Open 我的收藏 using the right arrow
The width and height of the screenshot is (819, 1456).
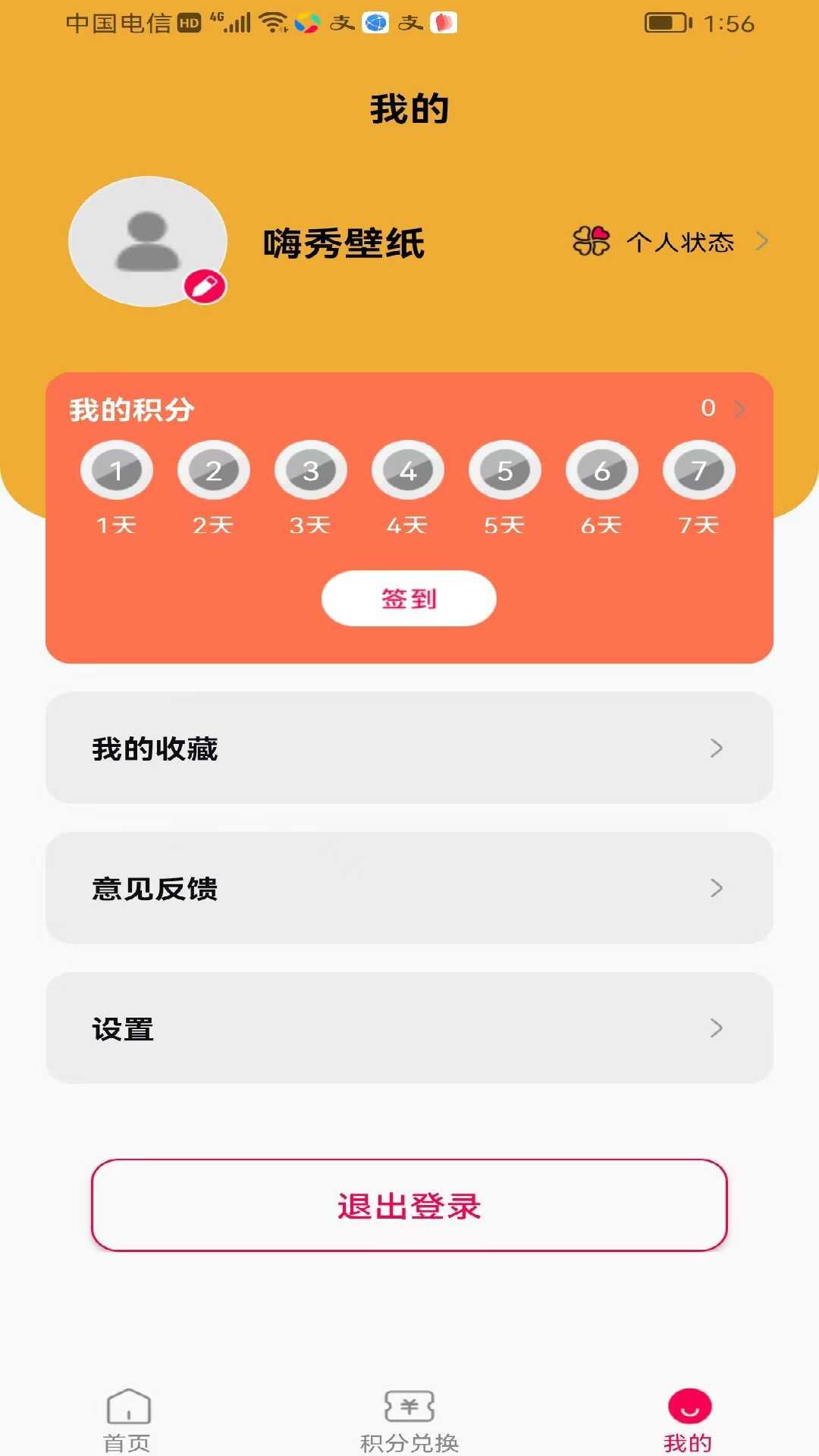[x=714, y=748]
